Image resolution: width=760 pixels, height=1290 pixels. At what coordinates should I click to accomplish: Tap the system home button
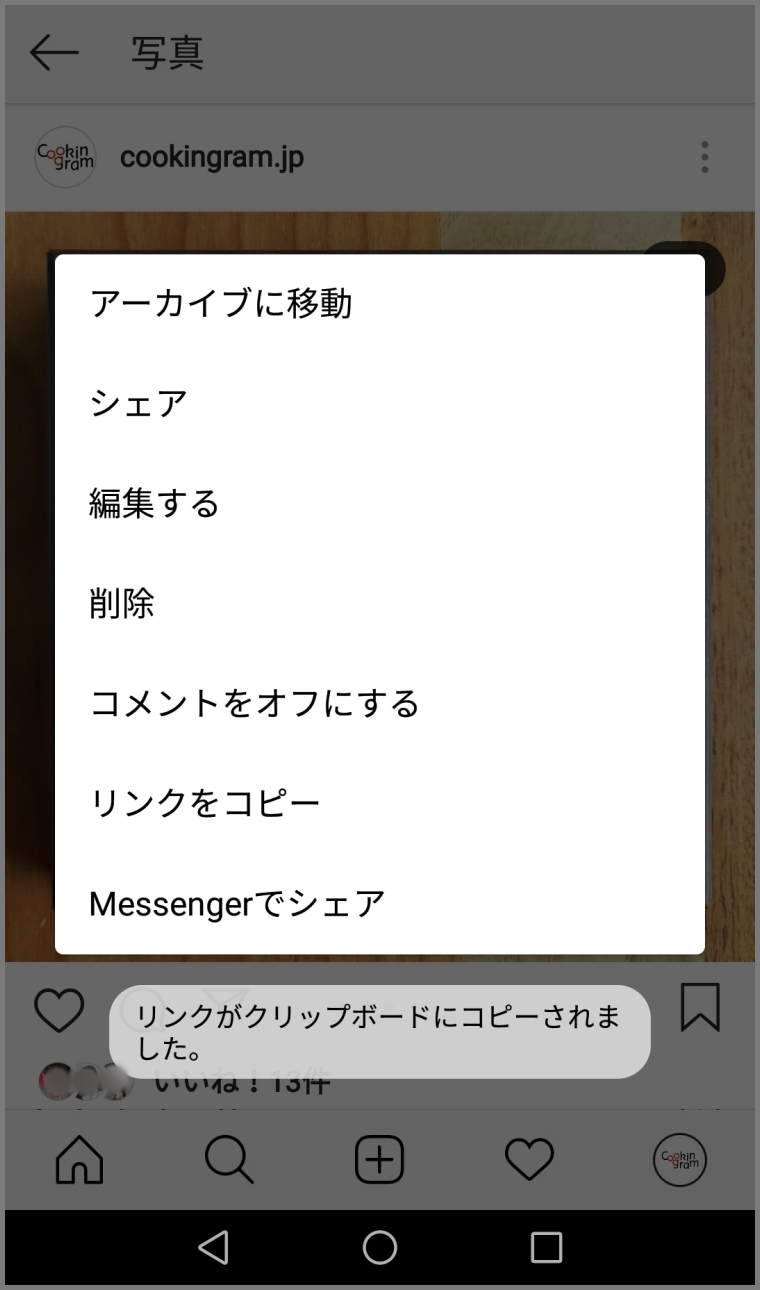(x=380, y=1247)
